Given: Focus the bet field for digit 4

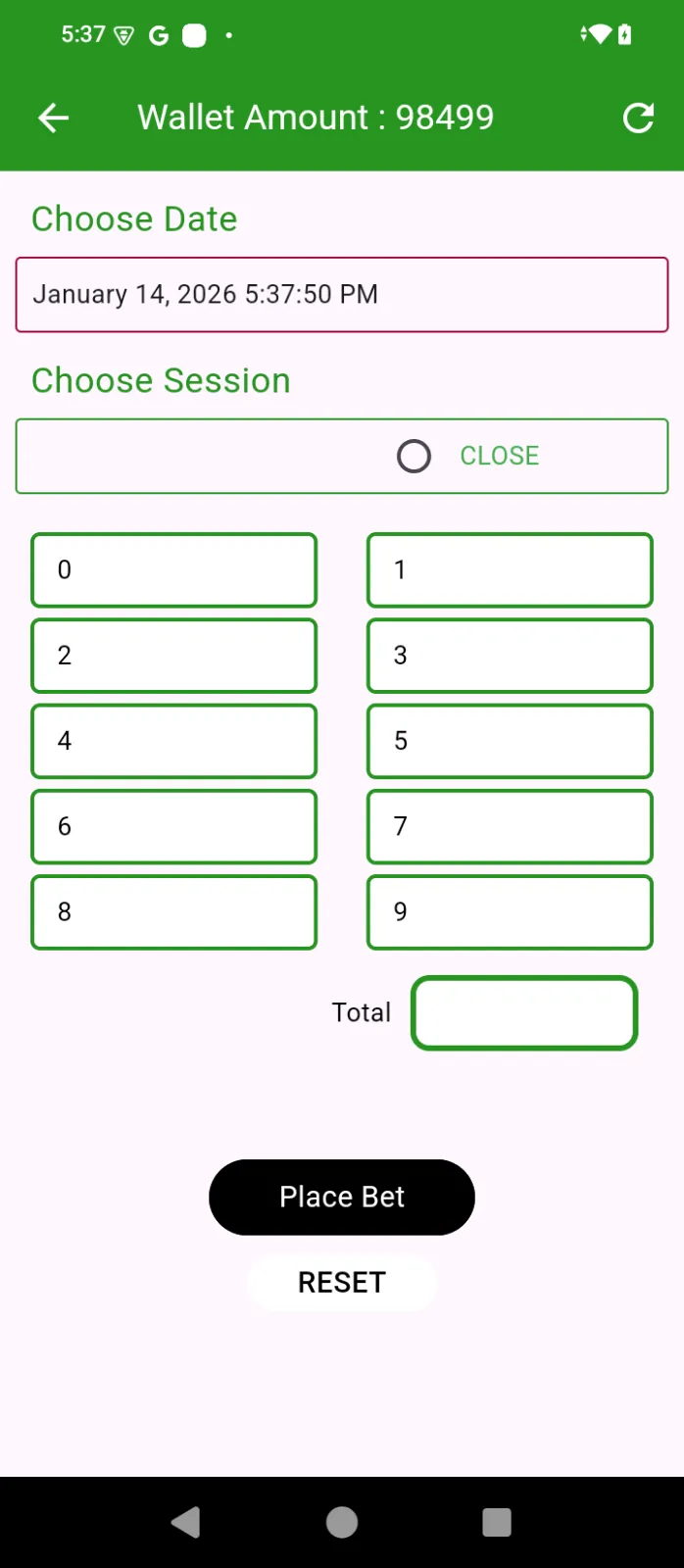Looking at the screenshot, I should click(x=174, y=741).
